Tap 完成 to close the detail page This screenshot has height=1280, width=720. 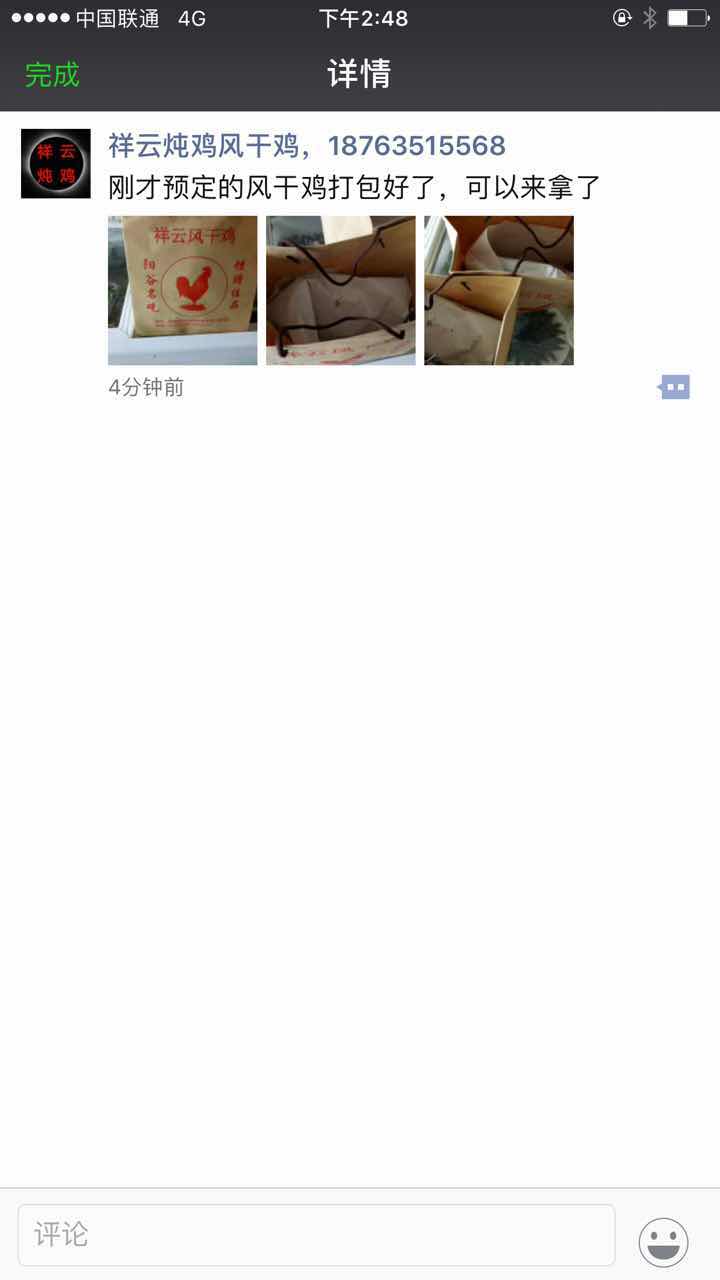[x=52, y=75]
